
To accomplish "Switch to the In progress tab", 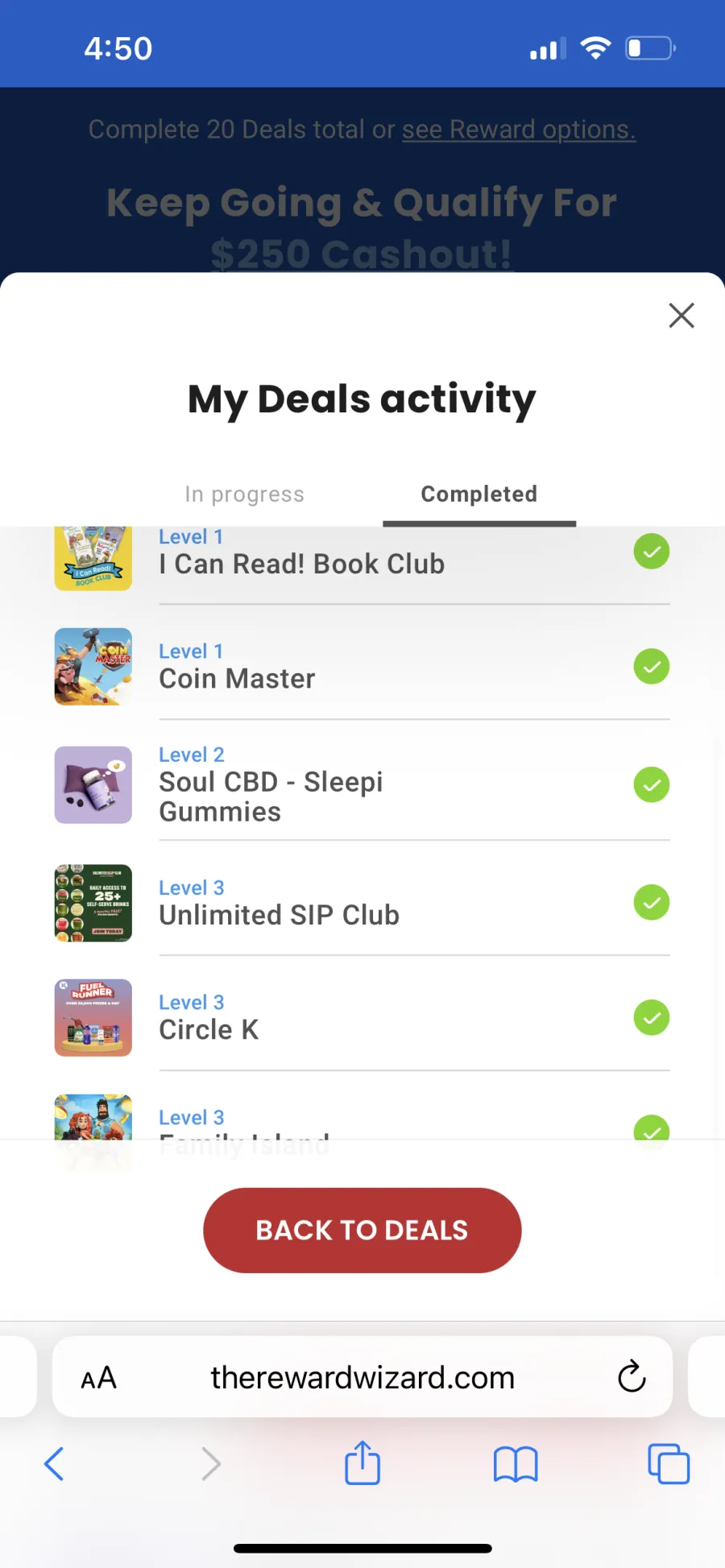I will [x=245, y=494].
